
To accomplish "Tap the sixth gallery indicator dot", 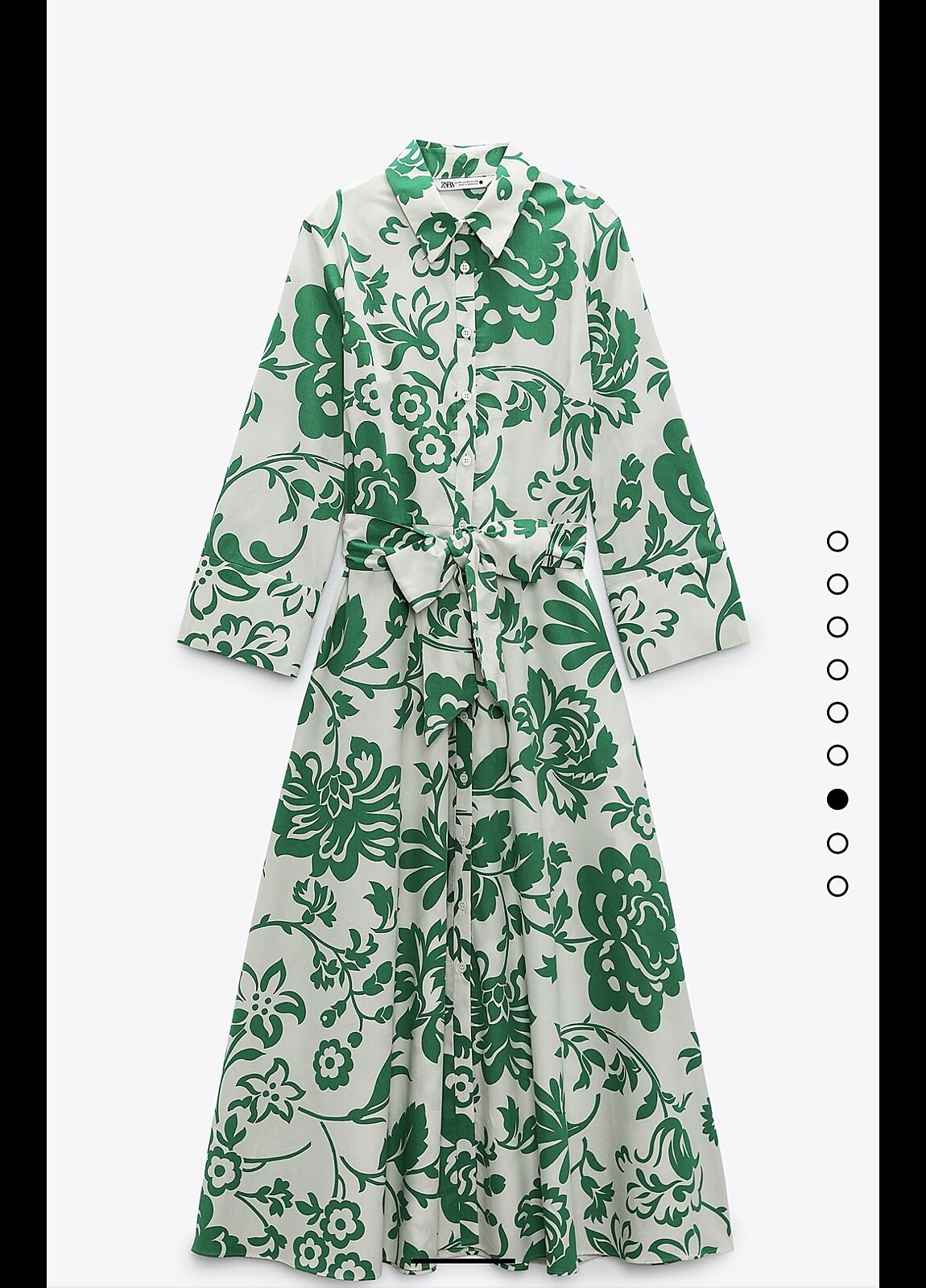I will point(837,755).
